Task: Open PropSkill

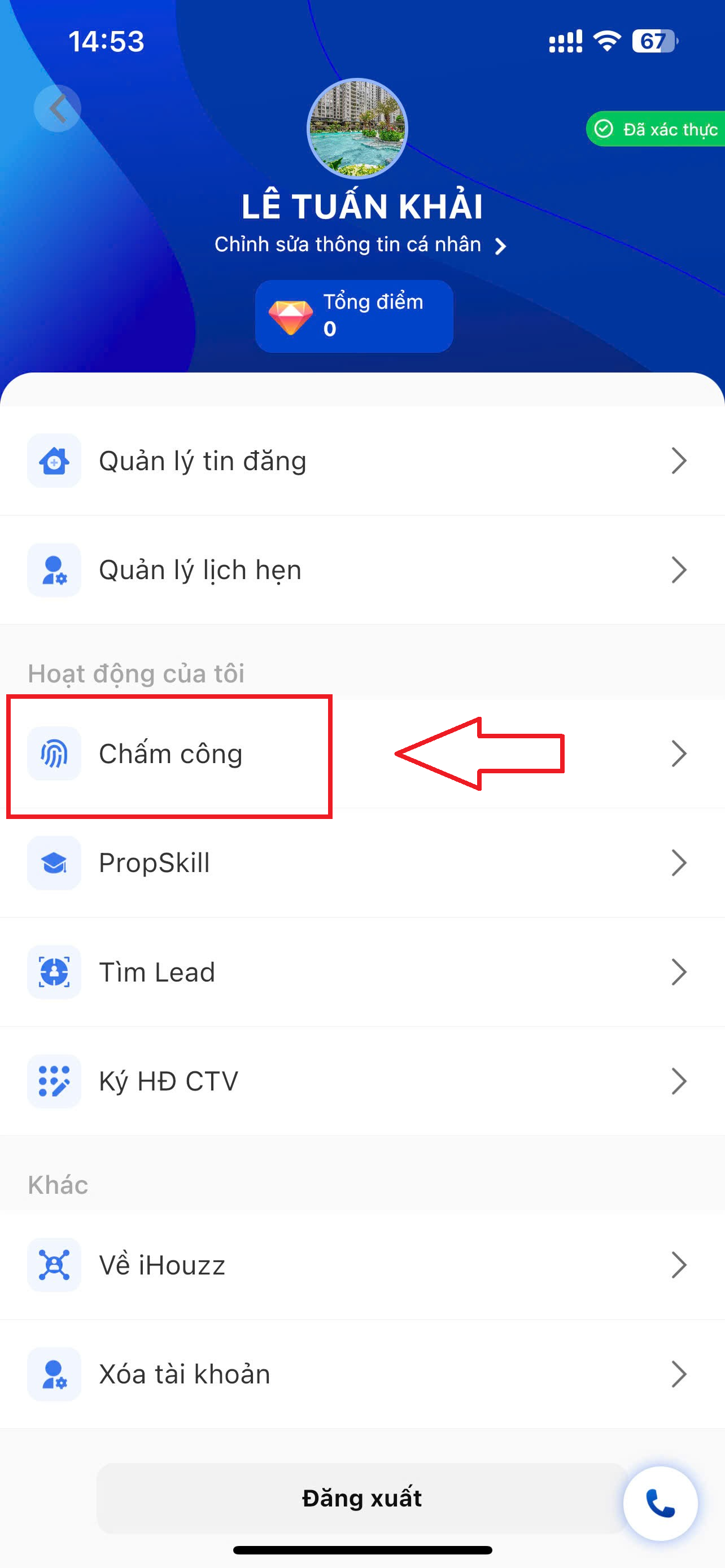Action: (x=362, y=863)
